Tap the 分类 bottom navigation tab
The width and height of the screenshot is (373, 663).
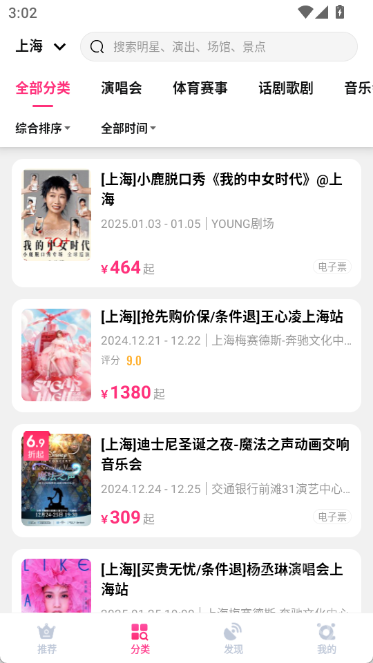[140, 638]
